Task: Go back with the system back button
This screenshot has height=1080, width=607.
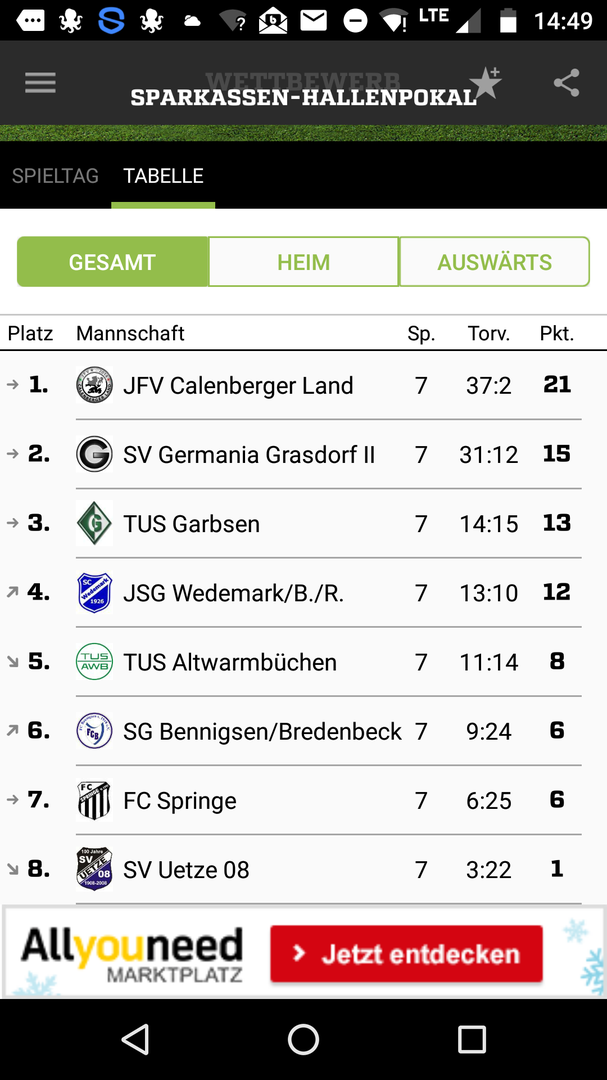Action: point(135,1040)
